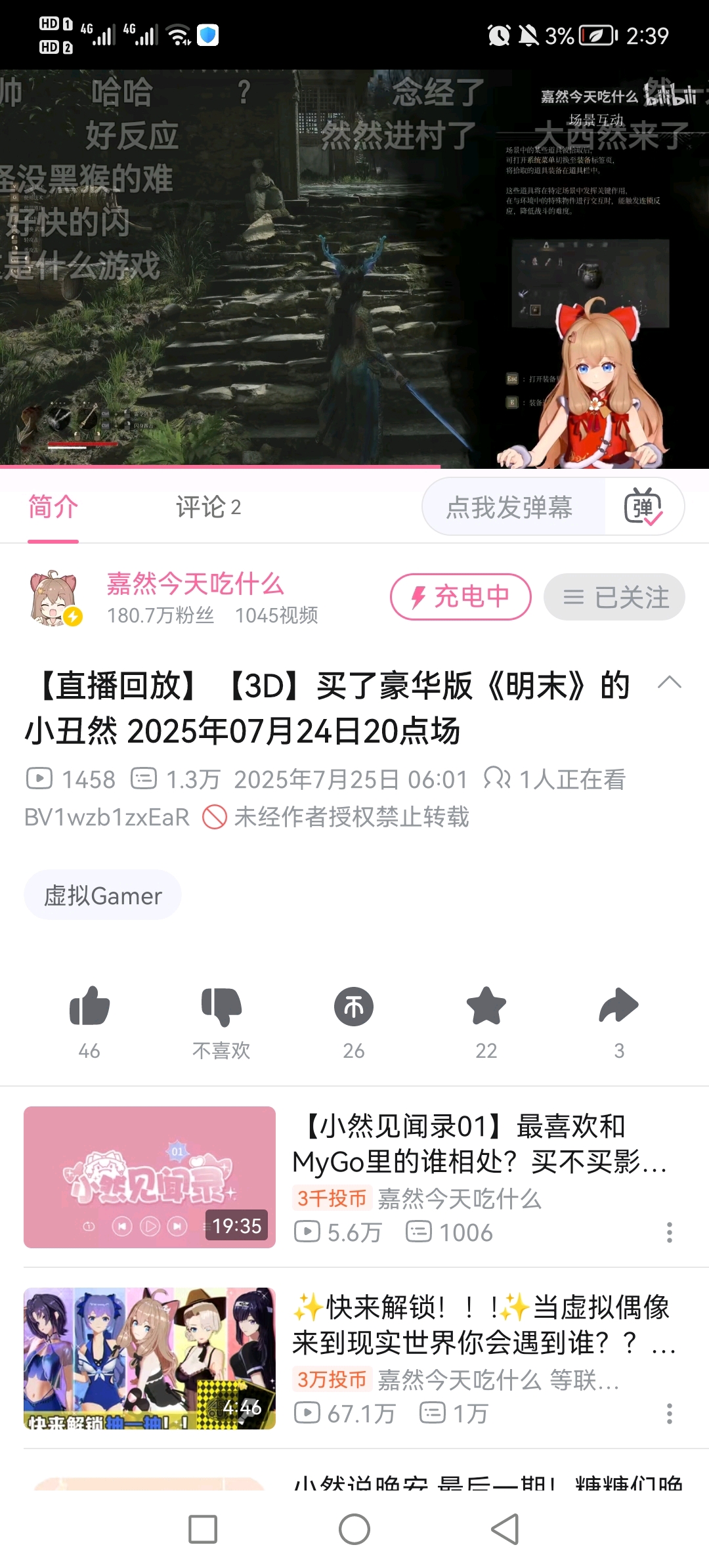Open the 已关注 follow options
Viewport: 709px width, 1568px height.
pos(614,597)
